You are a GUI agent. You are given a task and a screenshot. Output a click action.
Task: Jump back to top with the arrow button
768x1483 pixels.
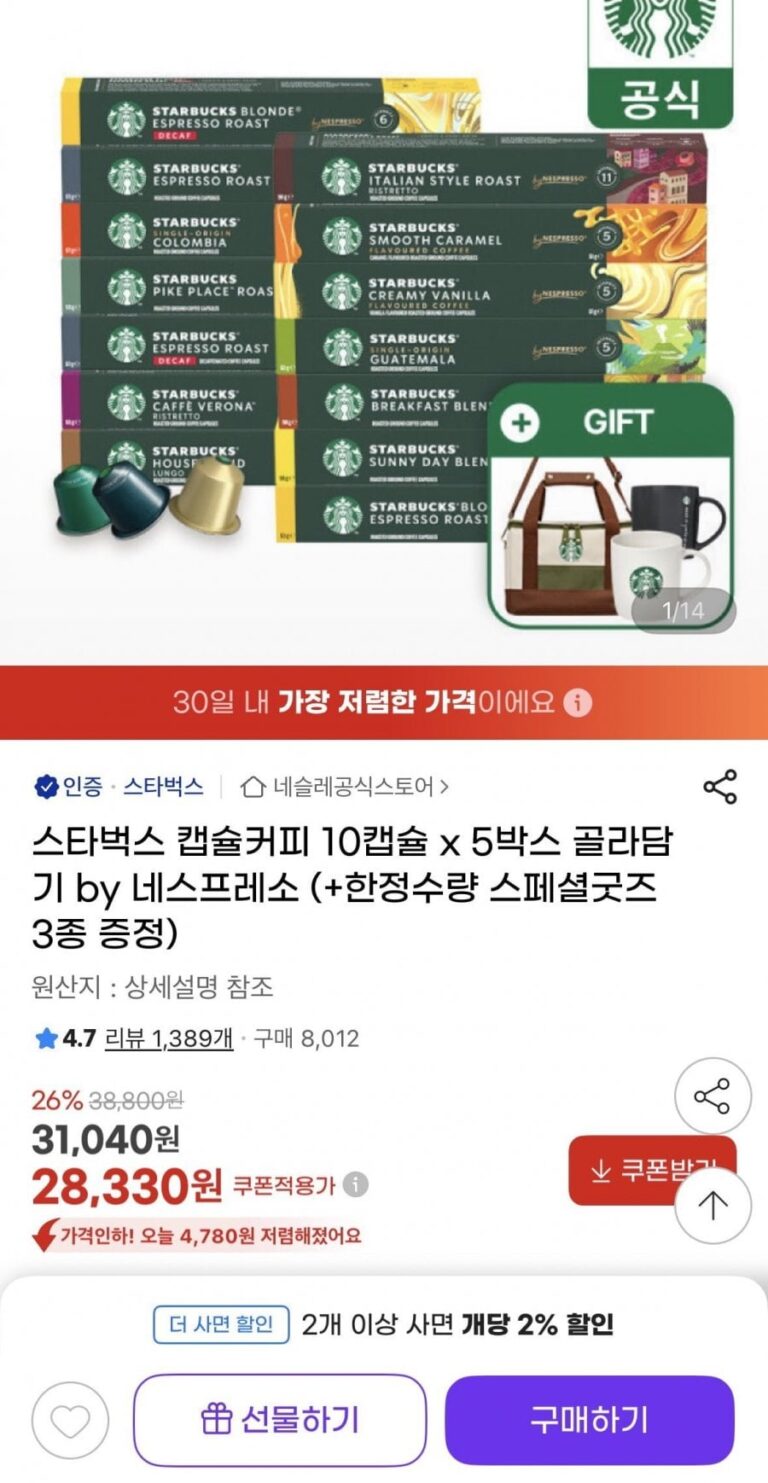712,1206
